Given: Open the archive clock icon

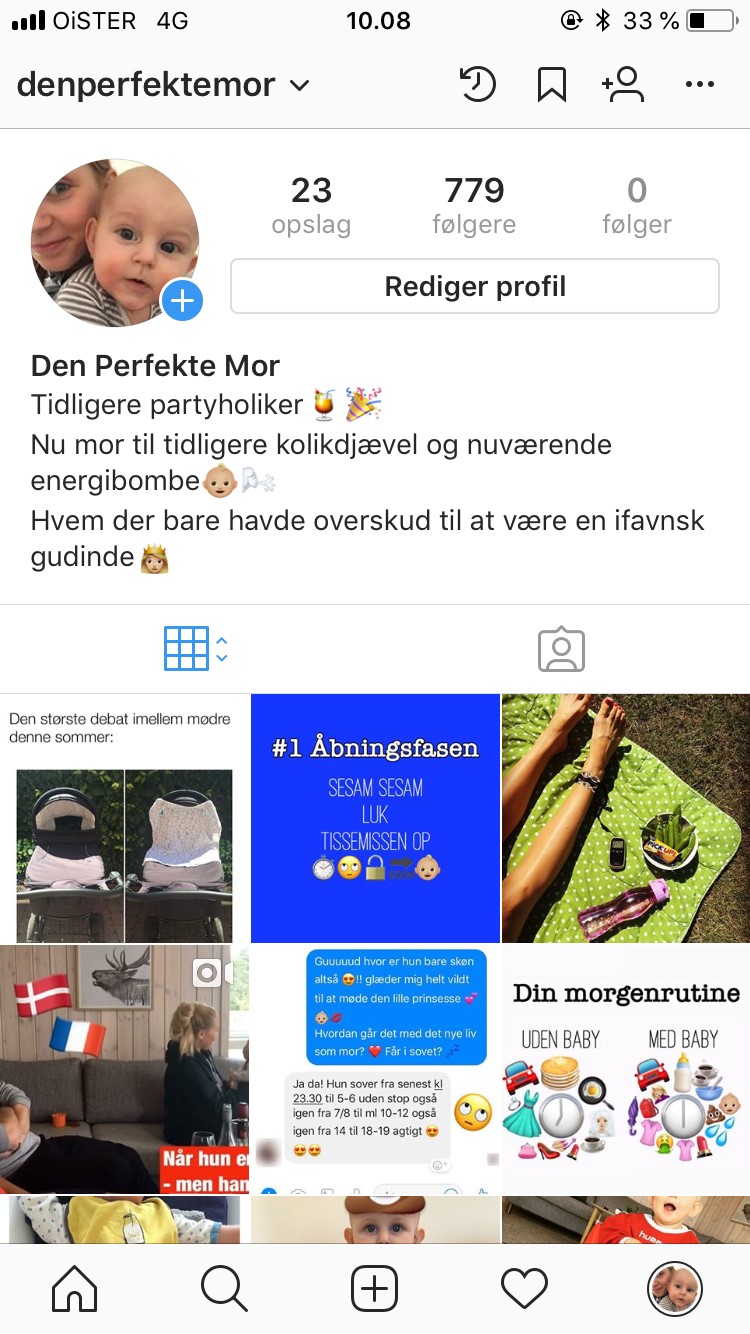Looking at the screenshot, I should tap(478, 85).
